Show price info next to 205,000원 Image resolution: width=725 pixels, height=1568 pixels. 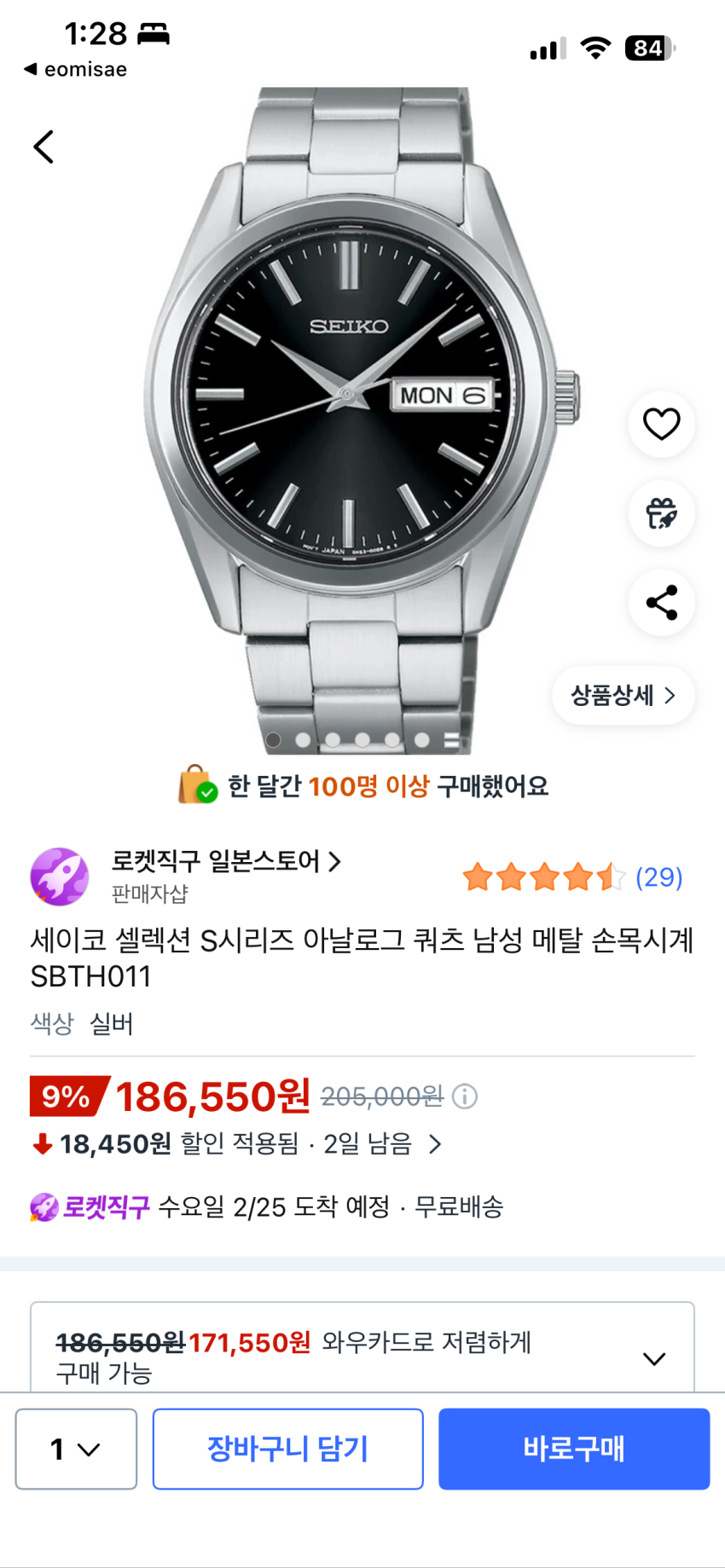(x=465, y=1096)
